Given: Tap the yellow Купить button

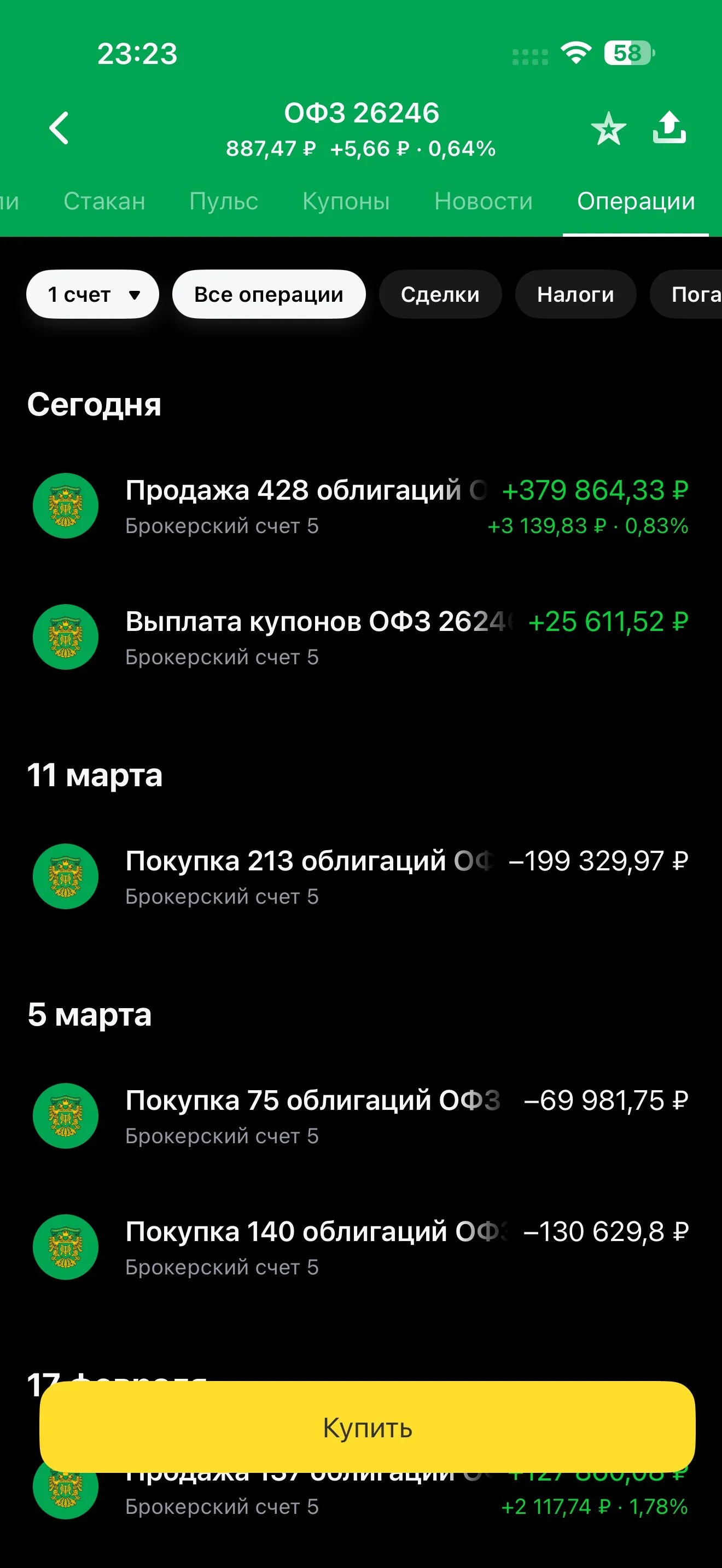Looking at the screenshot, I should (x=367, y=1427).
